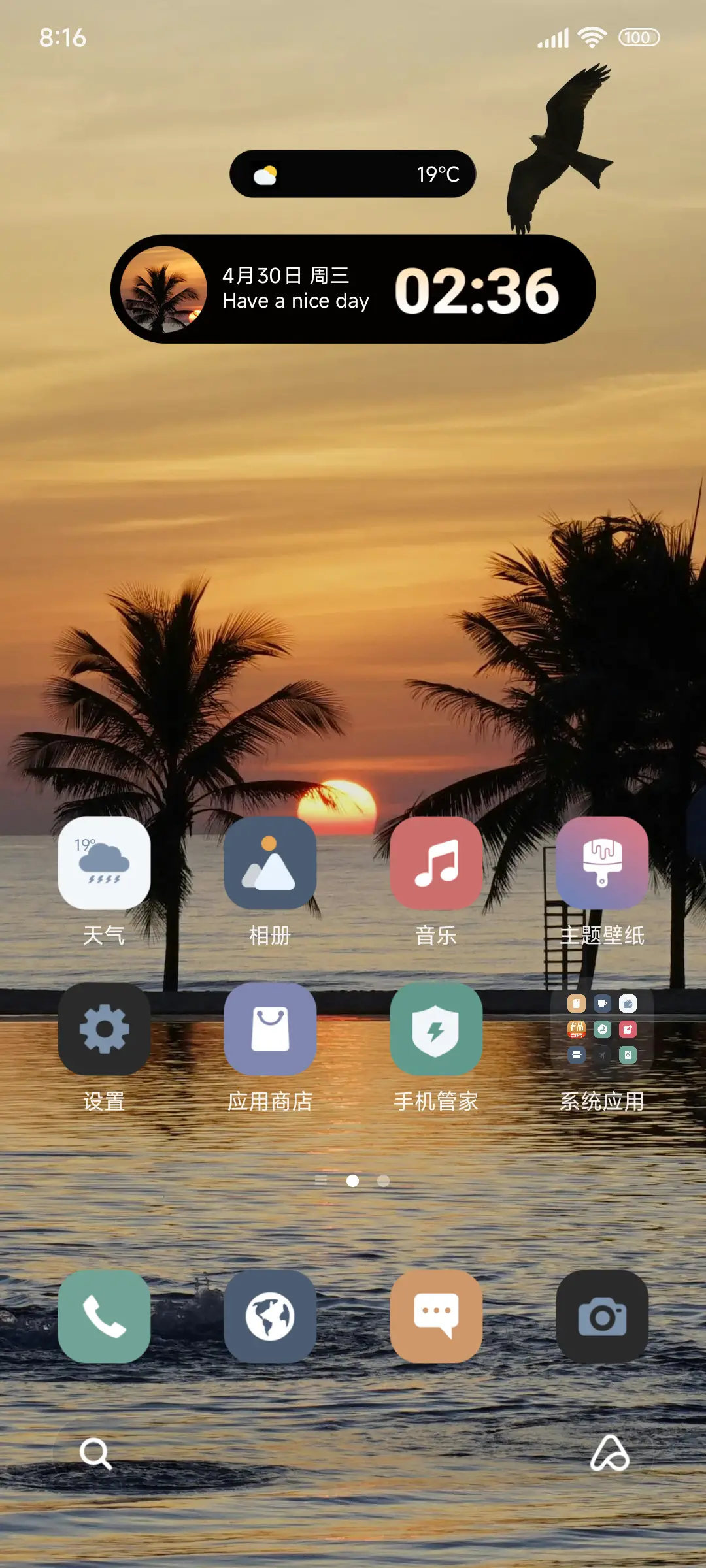
Task: Tap the 有品 mini icon inside the folder
Action: pyautogui.click(x=576, y=1029)
